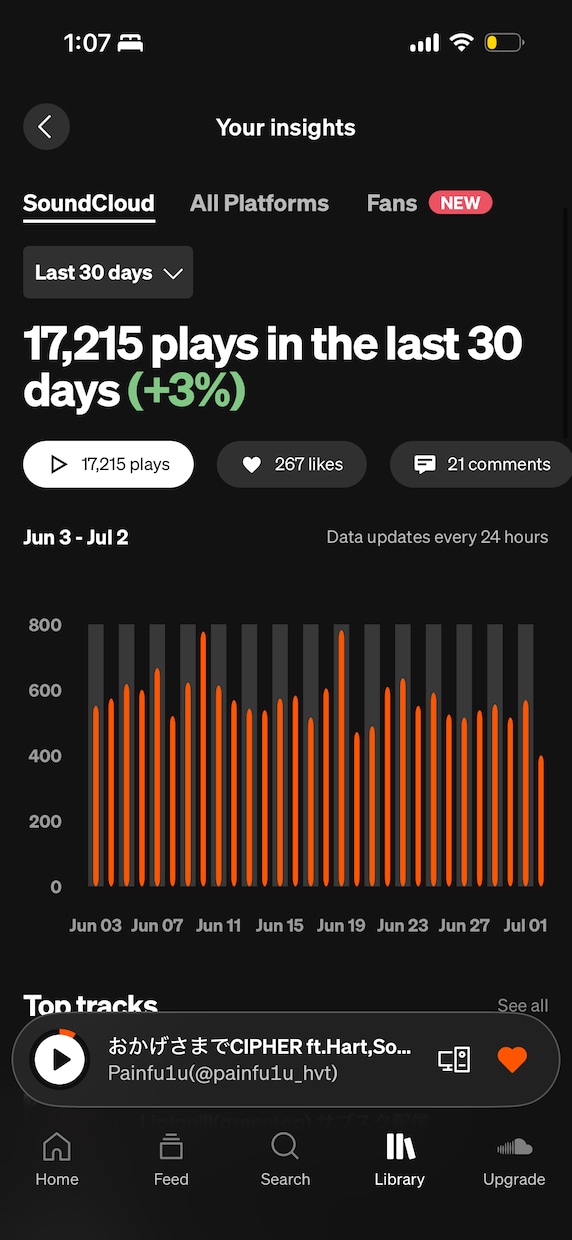The height and width of the screenshot is (1240, 572).
Task: Unlike the currently playing track
Action: click(512, 1059)
